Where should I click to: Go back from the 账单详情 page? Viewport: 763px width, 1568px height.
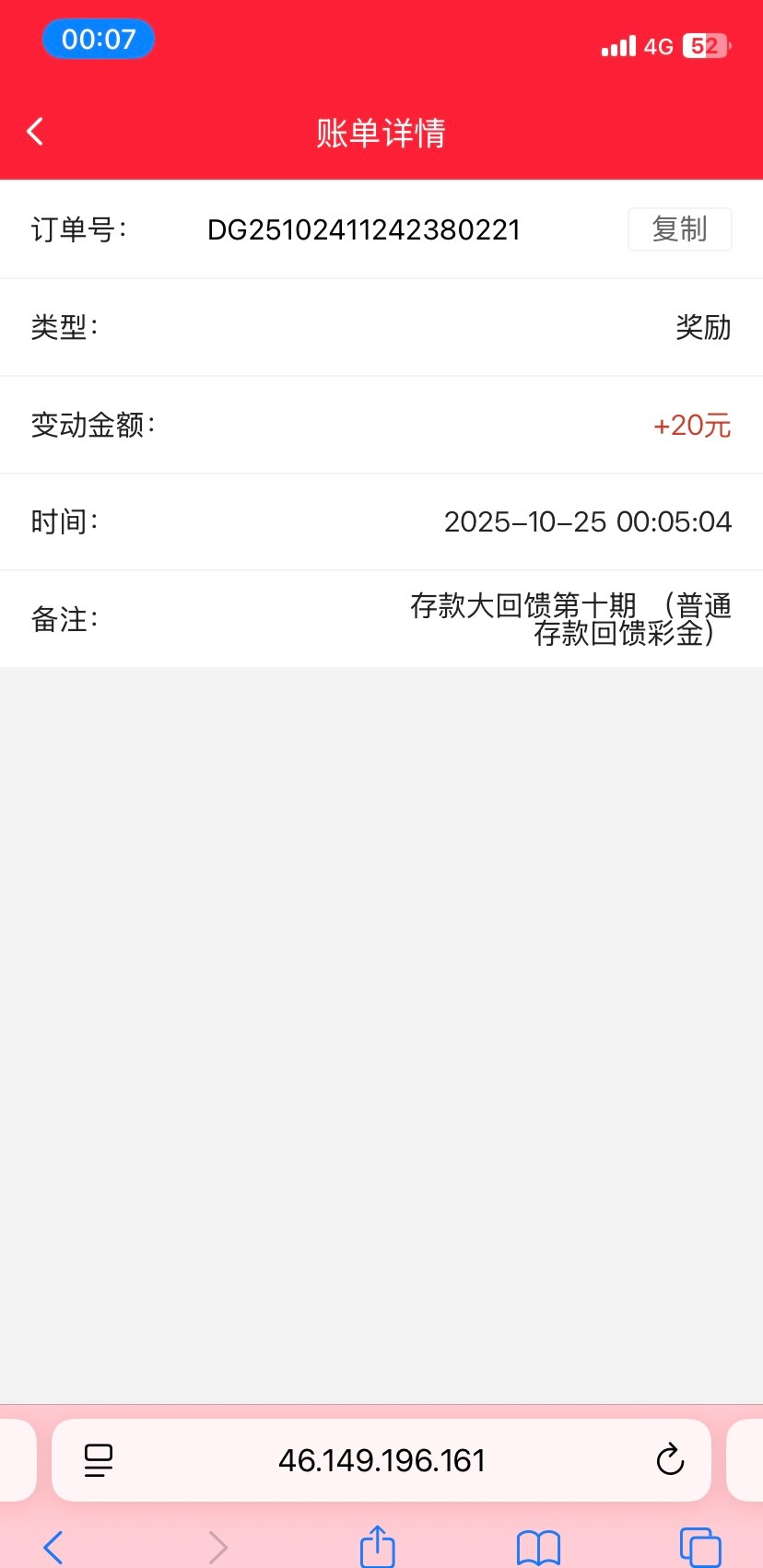(x=36, y=132)
